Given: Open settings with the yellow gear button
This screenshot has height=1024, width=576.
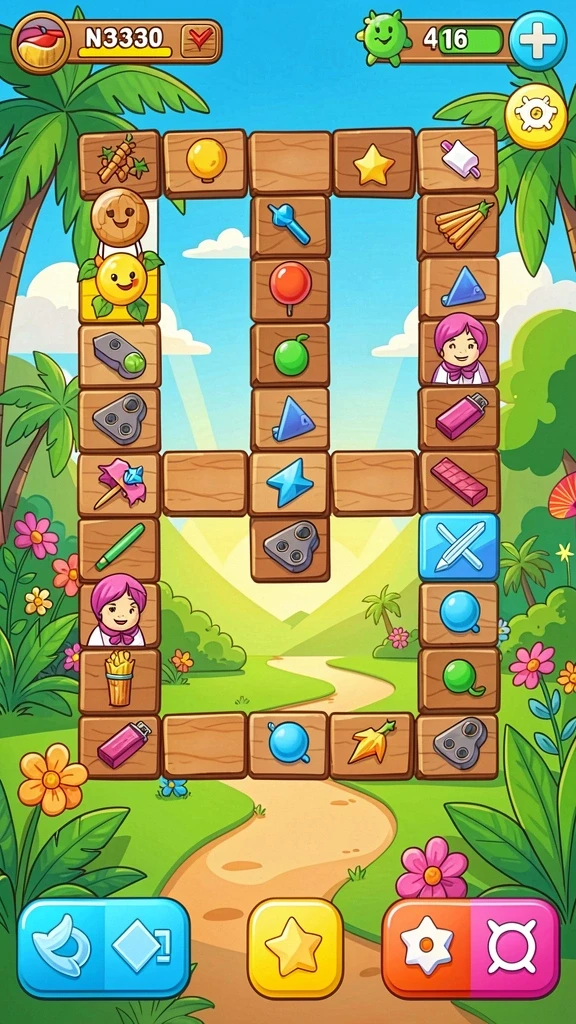Looking at the screenshot, I should coord(536,117).
